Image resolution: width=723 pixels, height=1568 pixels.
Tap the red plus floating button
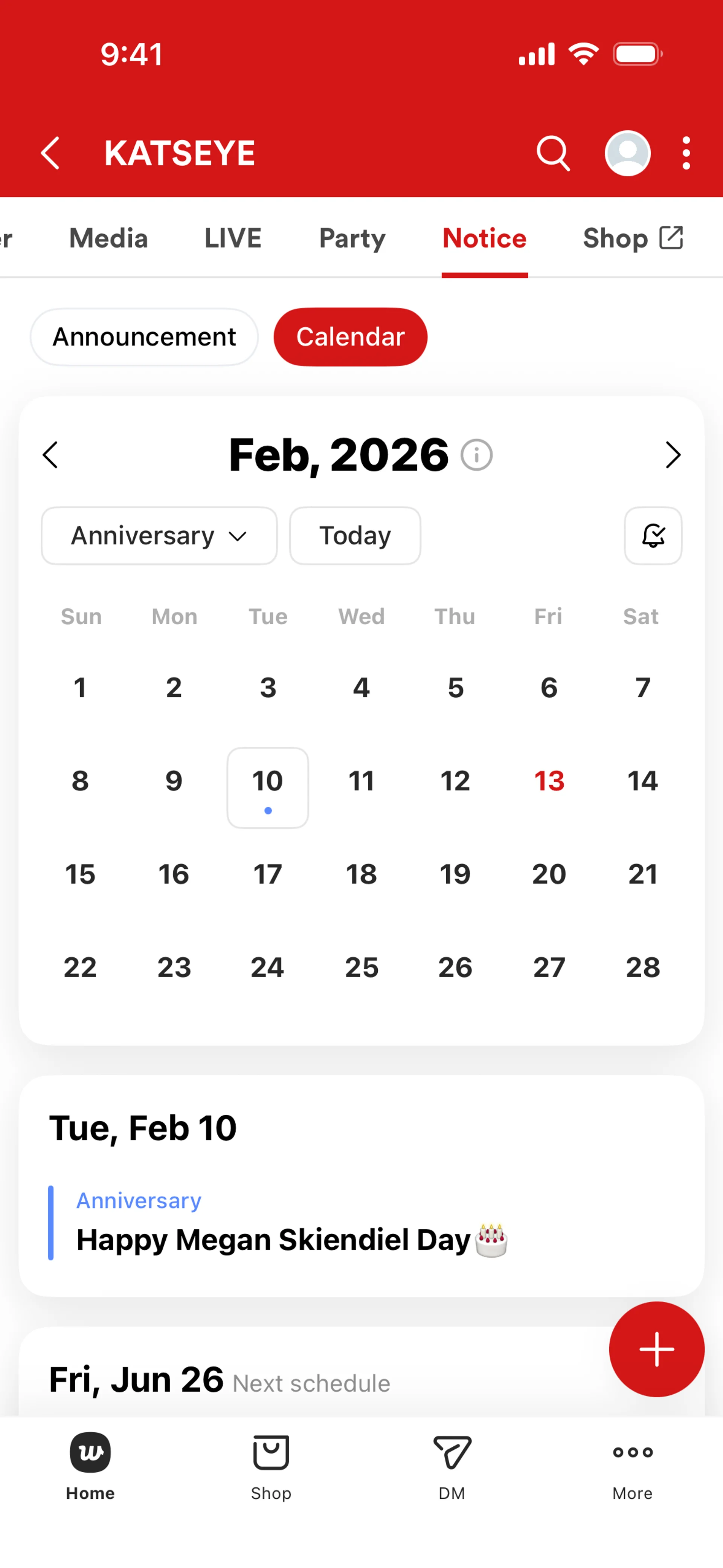coord(656,1349)
